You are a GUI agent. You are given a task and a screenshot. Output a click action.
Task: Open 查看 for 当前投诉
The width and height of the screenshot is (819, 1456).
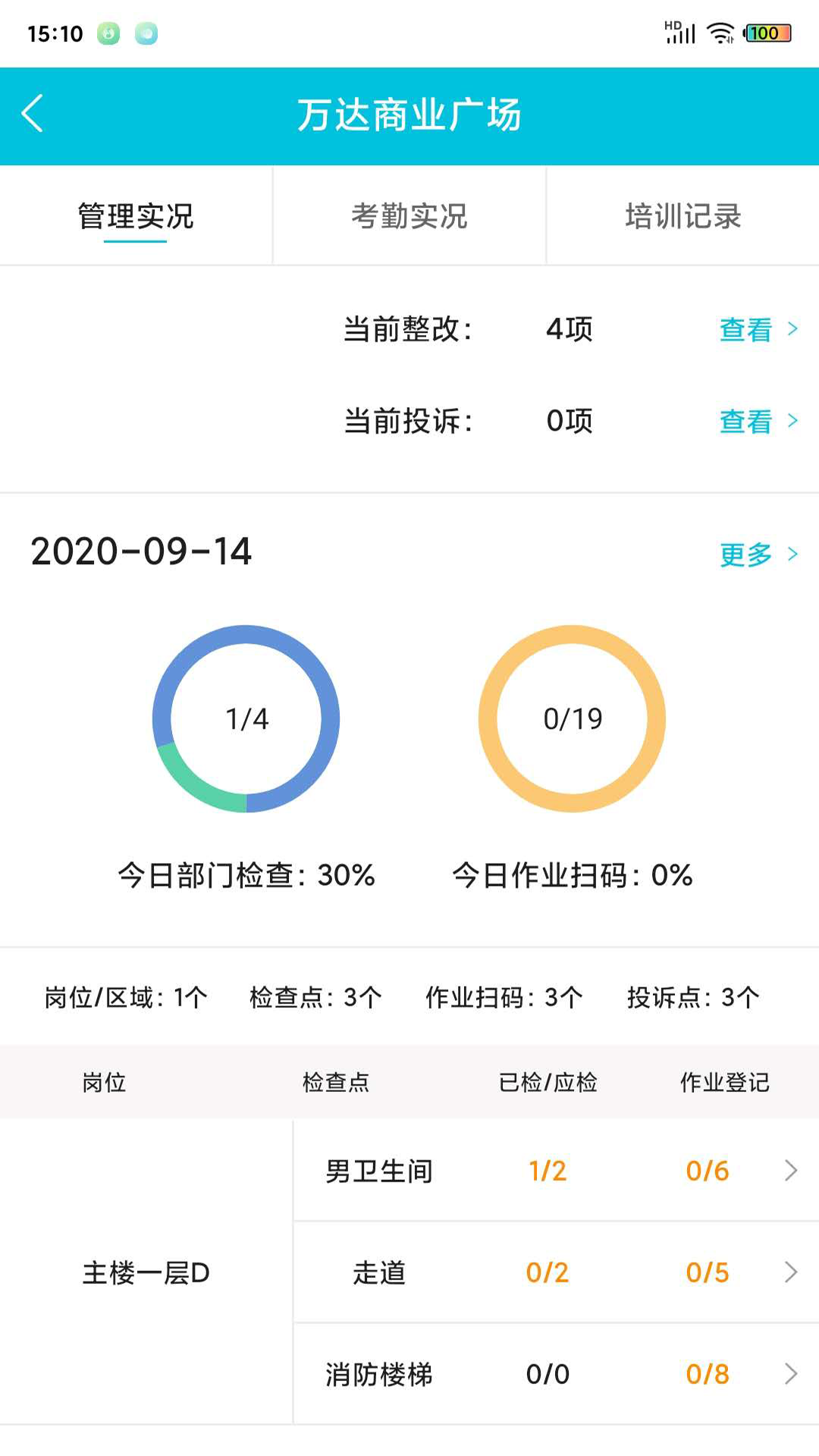click(745, 421)
